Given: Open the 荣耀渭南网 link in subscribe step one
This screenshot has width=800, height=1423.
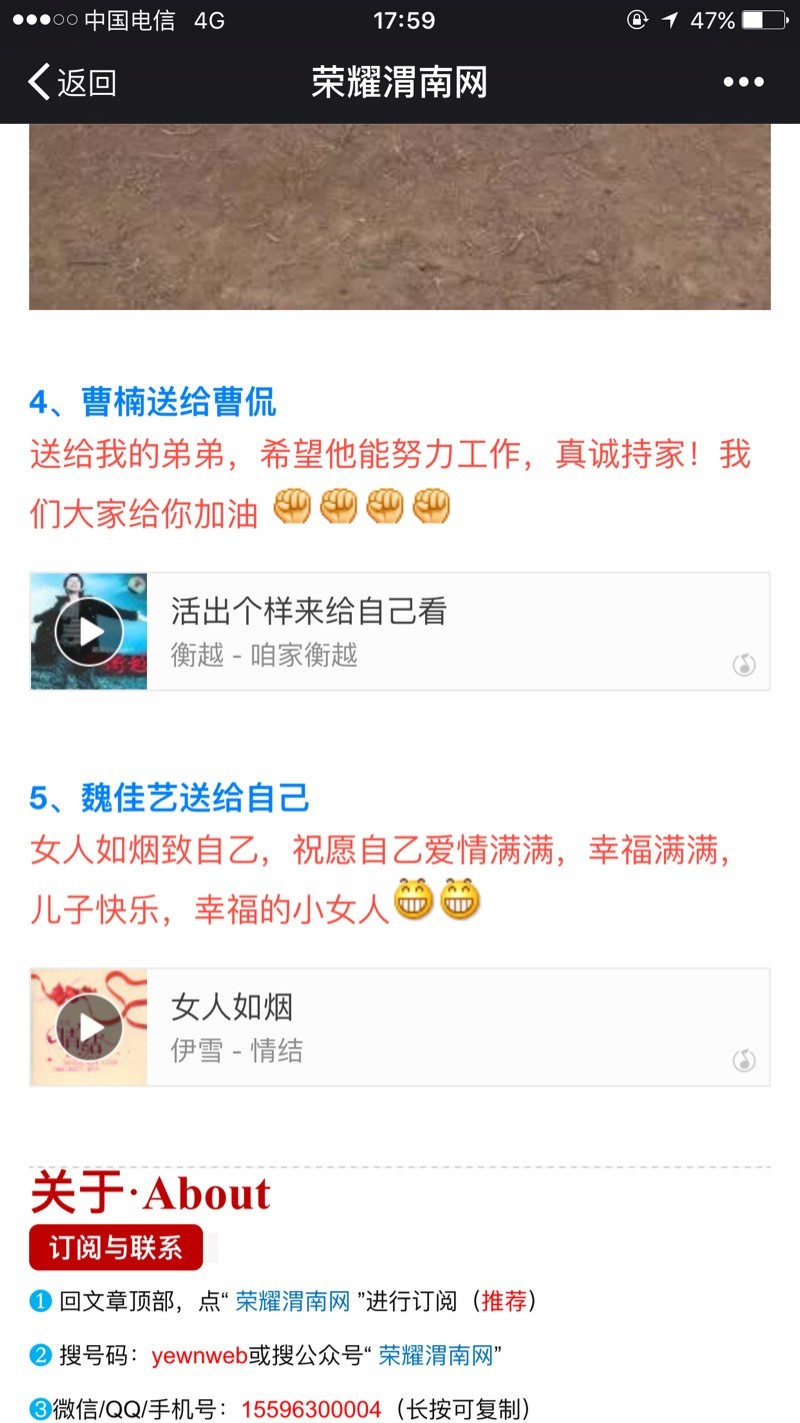Looking at the screenshot, I should point(293,1301).
